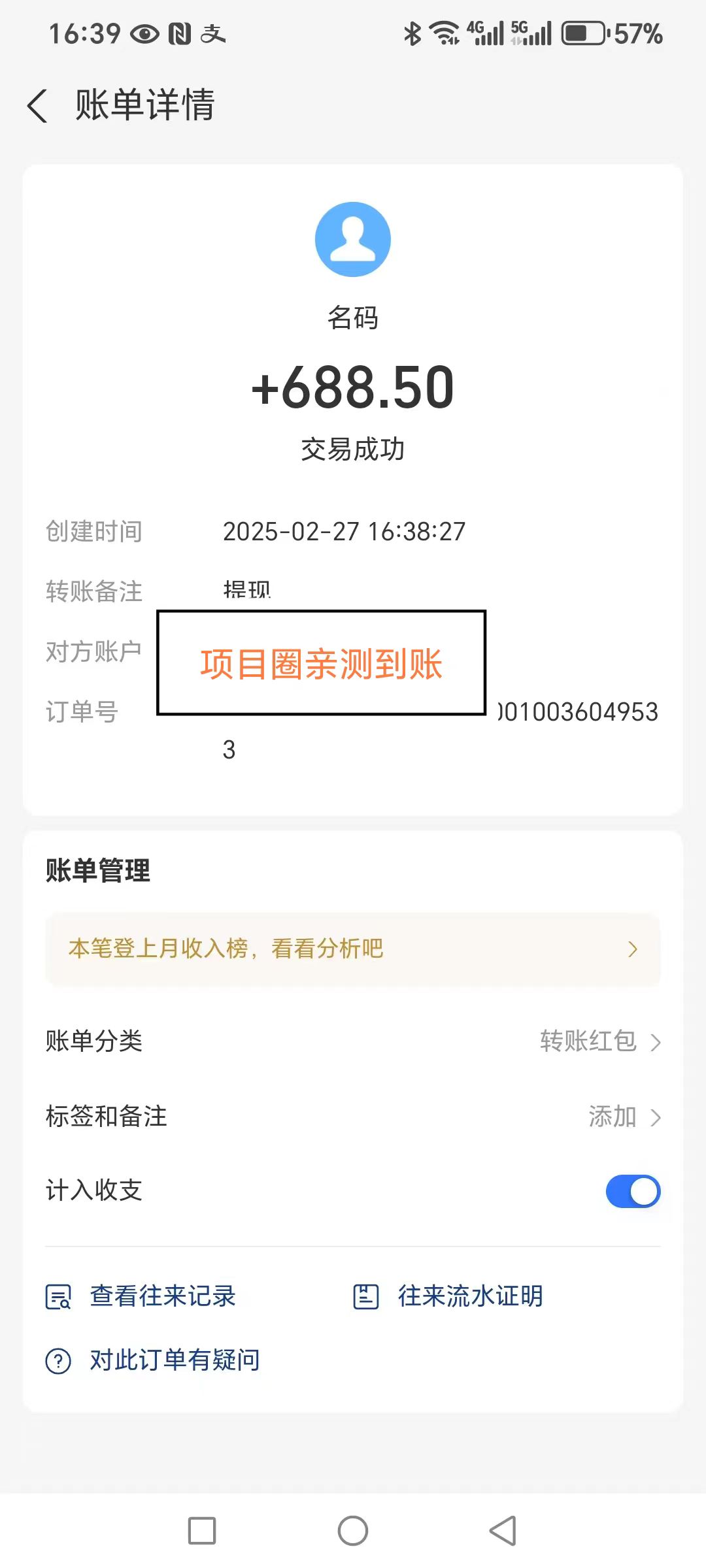Tap the question-mark icon beside 对此订单有疑问

coord(58,1360)
